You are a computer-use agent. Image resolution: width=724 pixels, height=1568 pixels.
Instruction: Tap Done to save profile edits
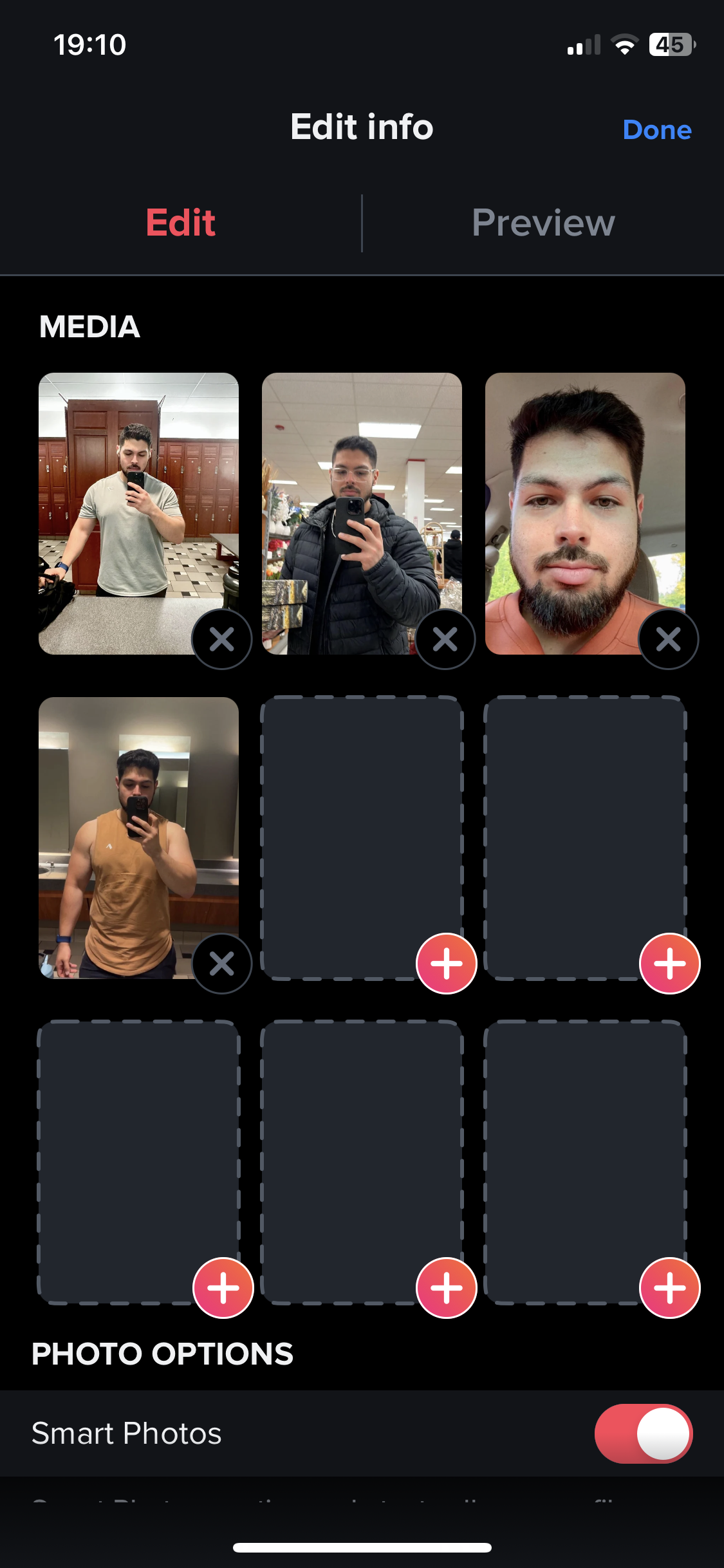click(656, 130)
